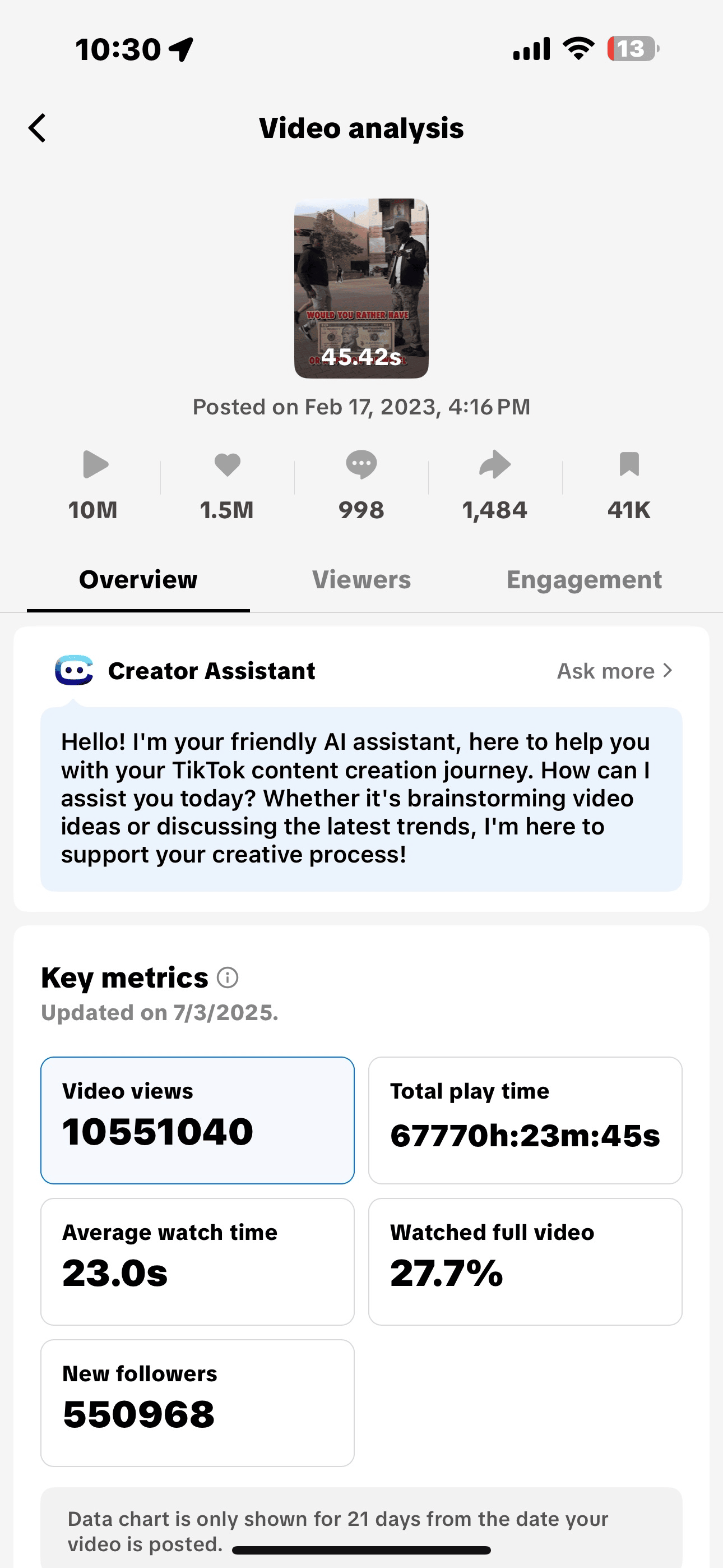Select the Video views metric card
Screen dimensions: 723x1568
197,1120
